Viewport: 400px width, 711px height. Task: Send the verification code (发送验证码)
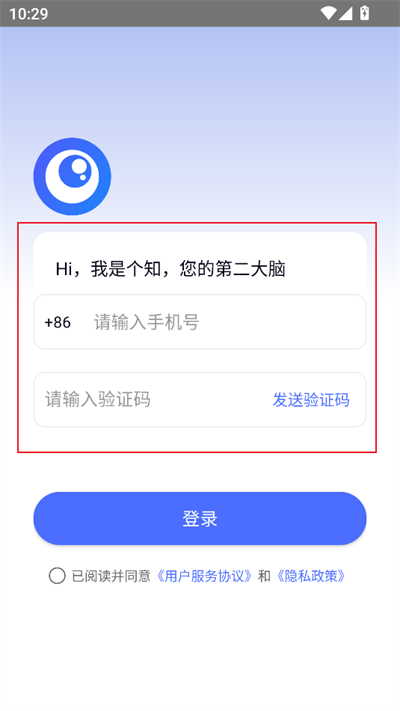coord(311,400)
